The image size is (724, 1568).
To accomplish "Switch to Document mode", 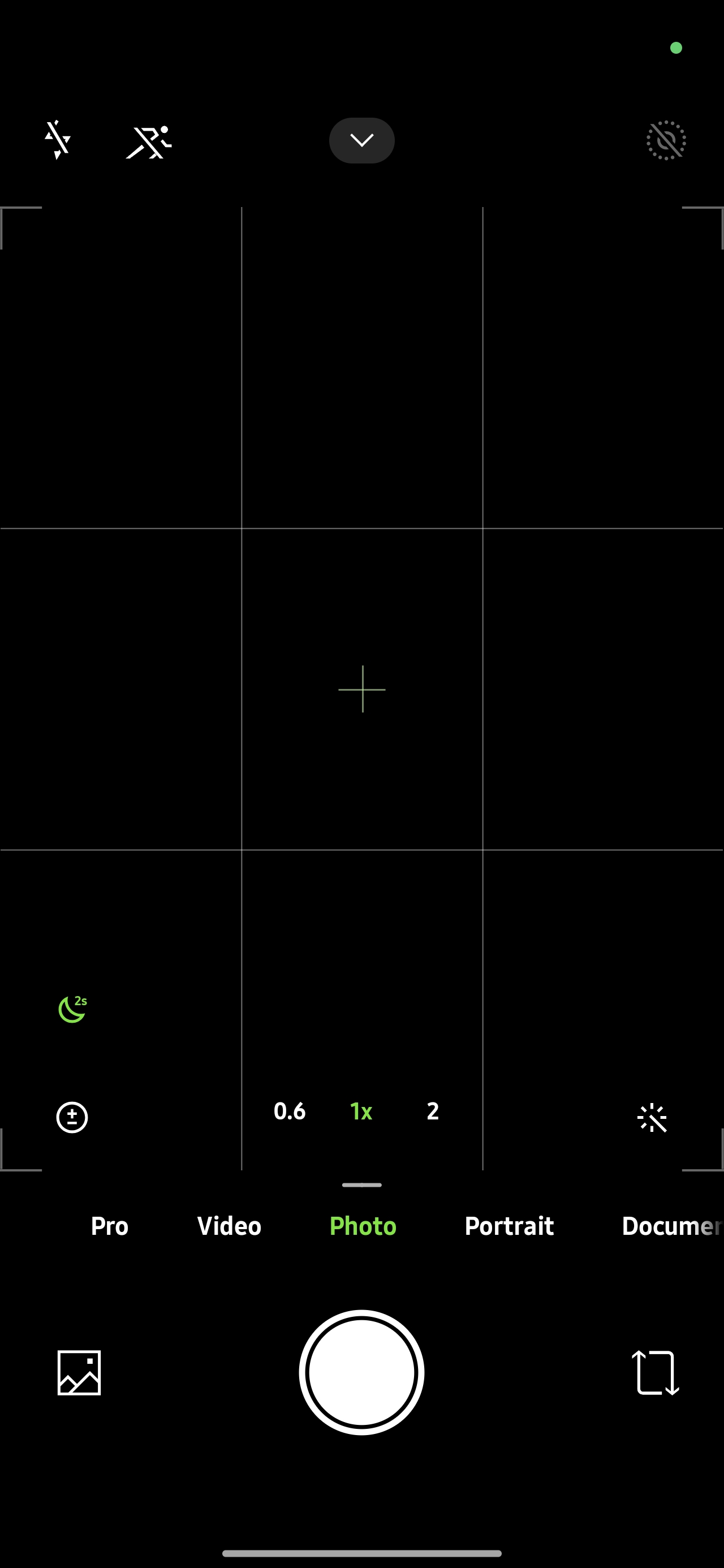I will [672, 1226].
